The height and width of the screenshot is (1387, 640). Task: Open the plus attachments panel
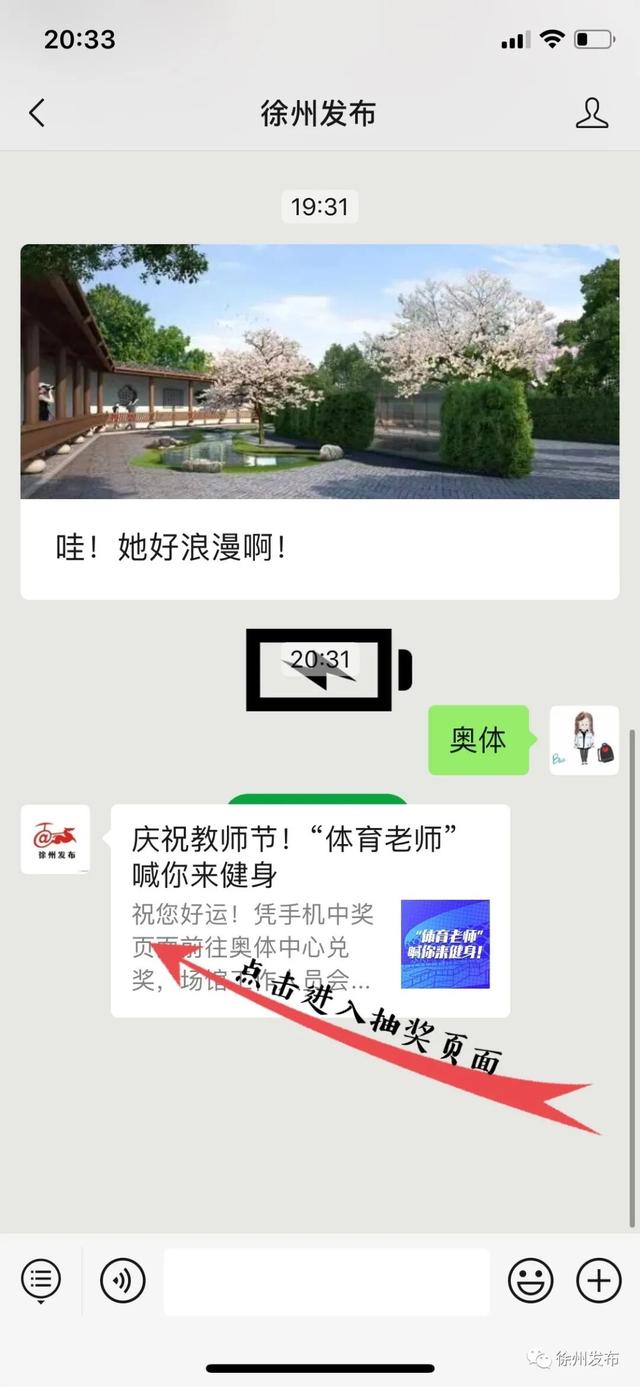pos(598,1281)
